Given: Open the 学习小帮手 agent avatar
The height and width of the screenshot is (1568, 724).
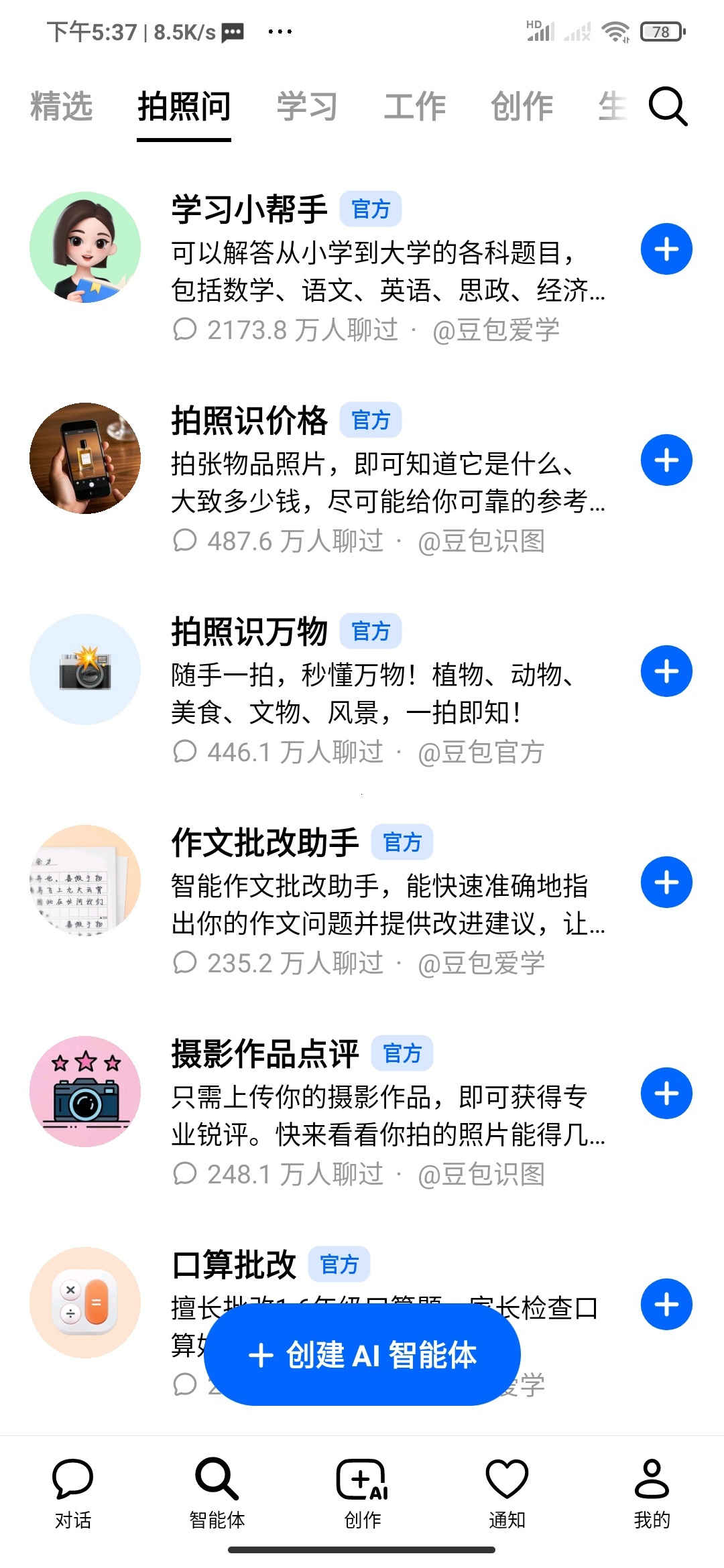Looking at the screenshot, I should click(84, 248).
